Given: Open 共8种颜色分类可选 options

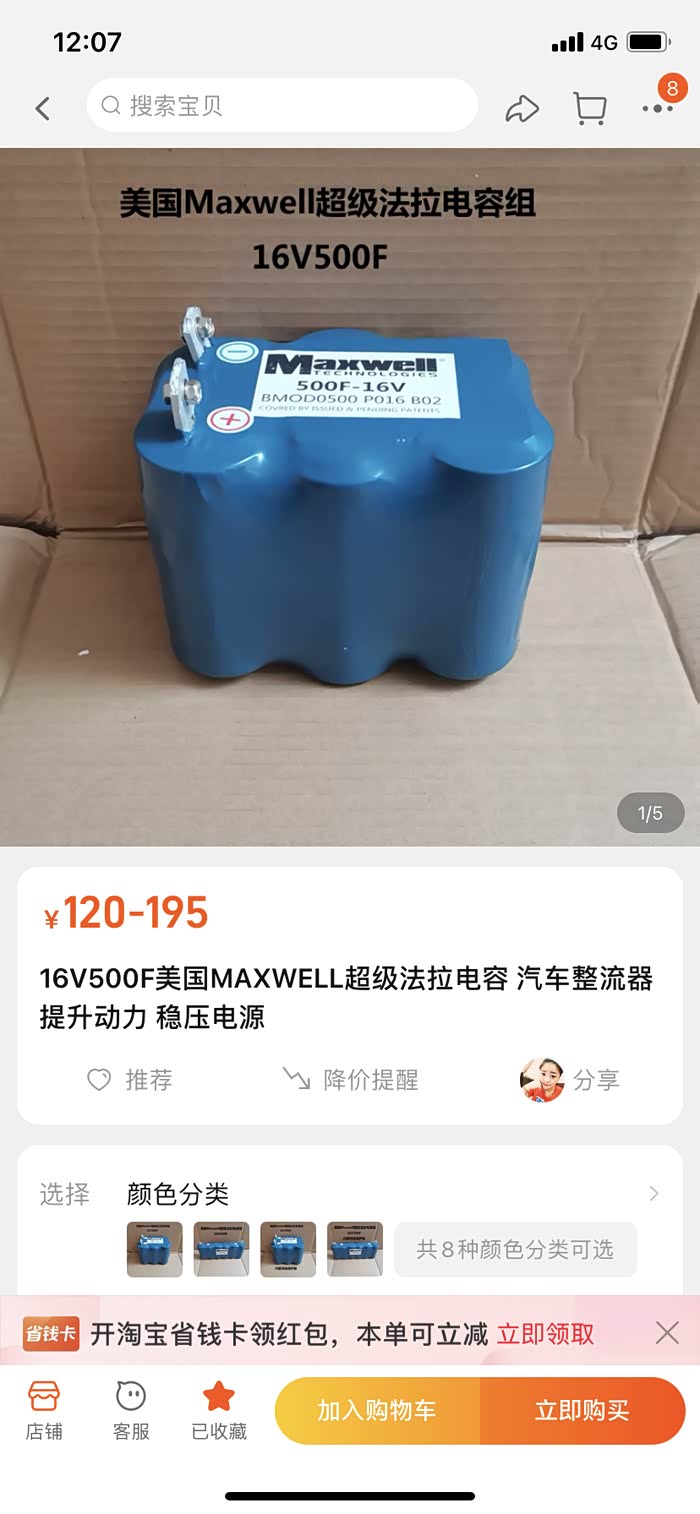Looking at the screenshot, I should coord(515,1249).
